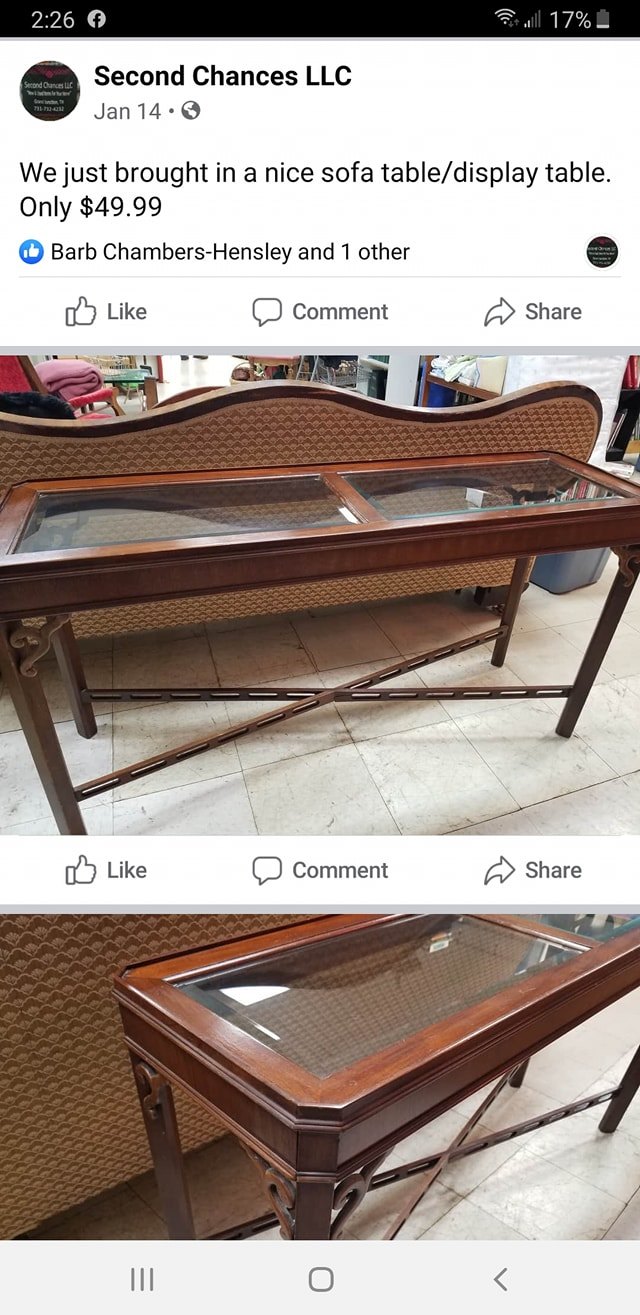
Task: Comment on the post below the reactions line
Action: click(320, 312)
